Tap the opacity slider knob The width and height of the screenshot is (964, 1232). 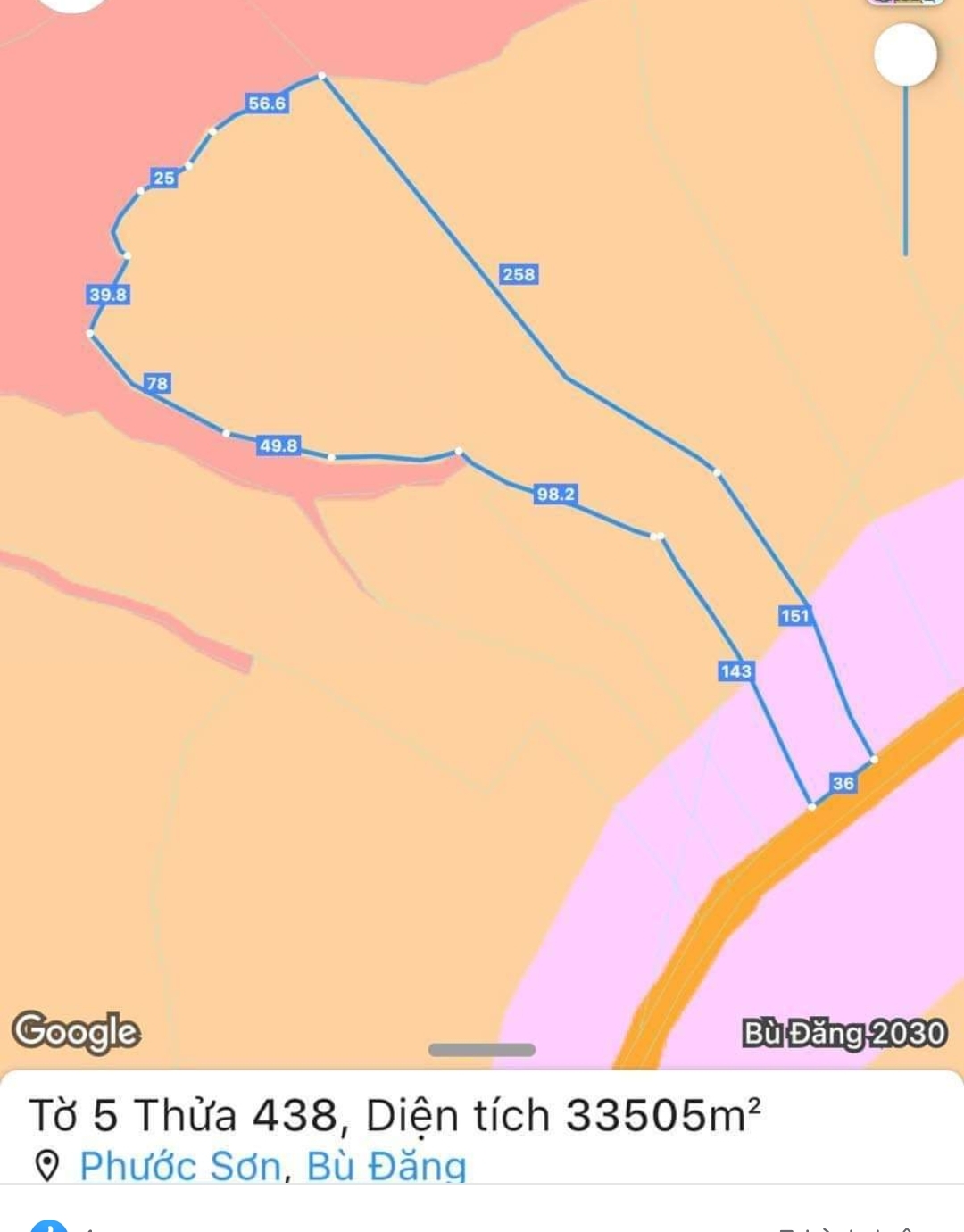coord(905,55)
